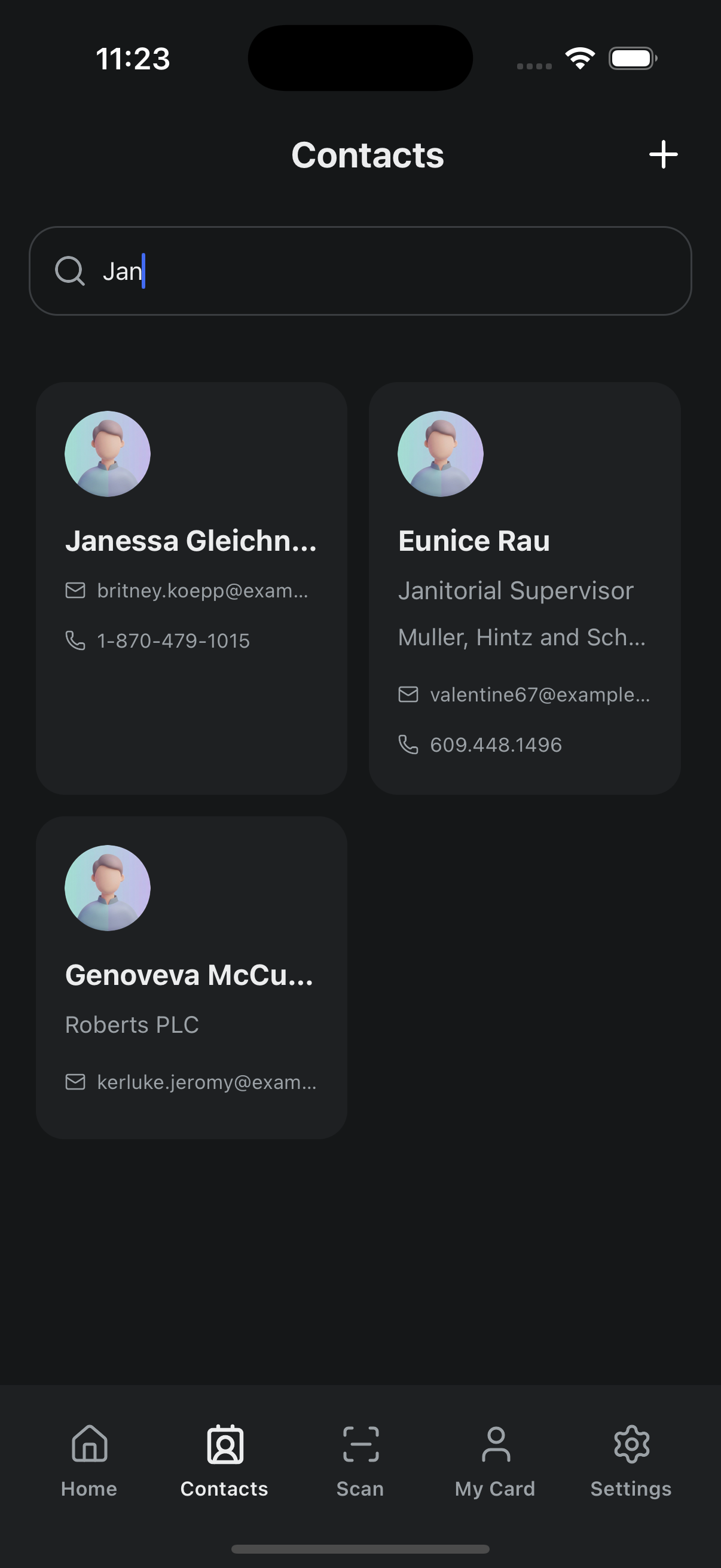
Task: Tap the phone icon next to 609.448.1496
Action: [408, 744]
